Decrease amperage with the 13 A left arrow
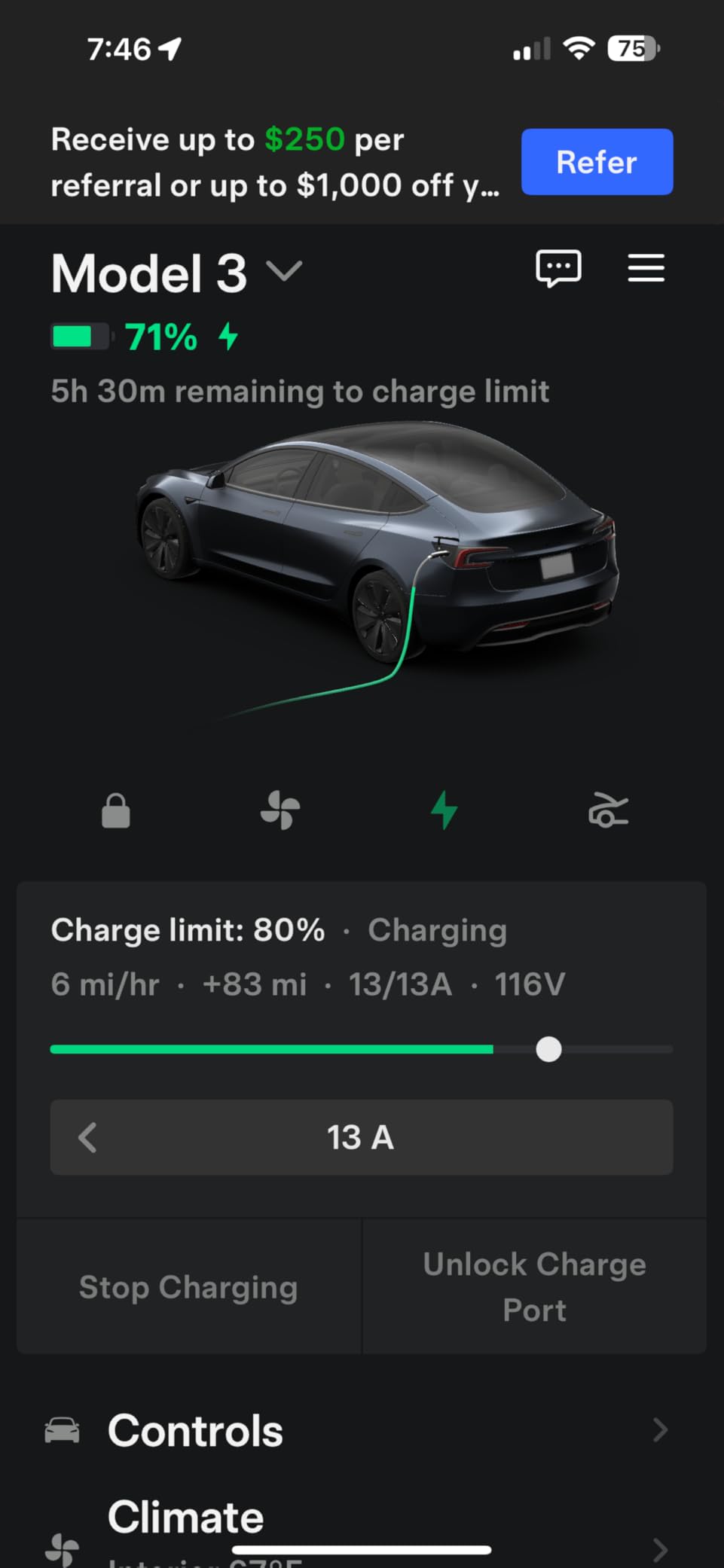This screenshot has height=1568, width=724. 86,1137
